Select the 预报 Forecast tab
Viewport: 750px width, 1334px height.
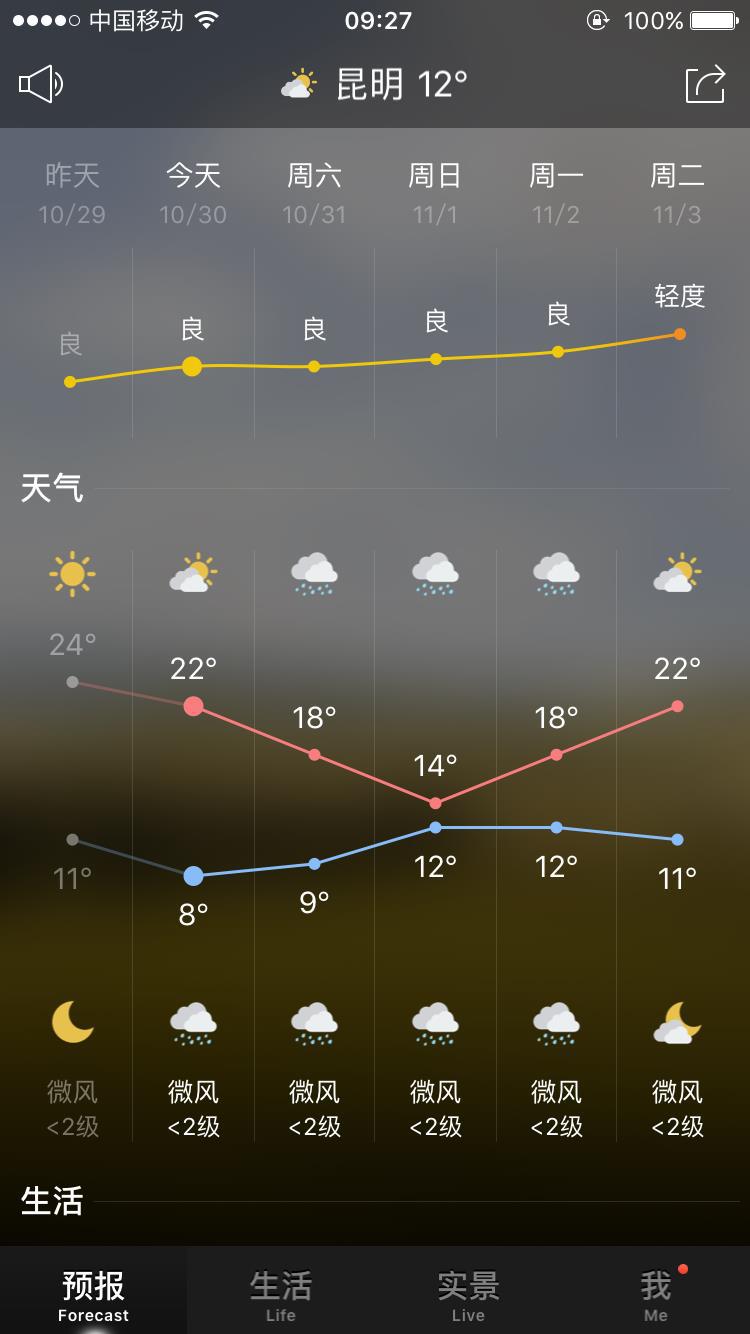(x=93, y=1294)
